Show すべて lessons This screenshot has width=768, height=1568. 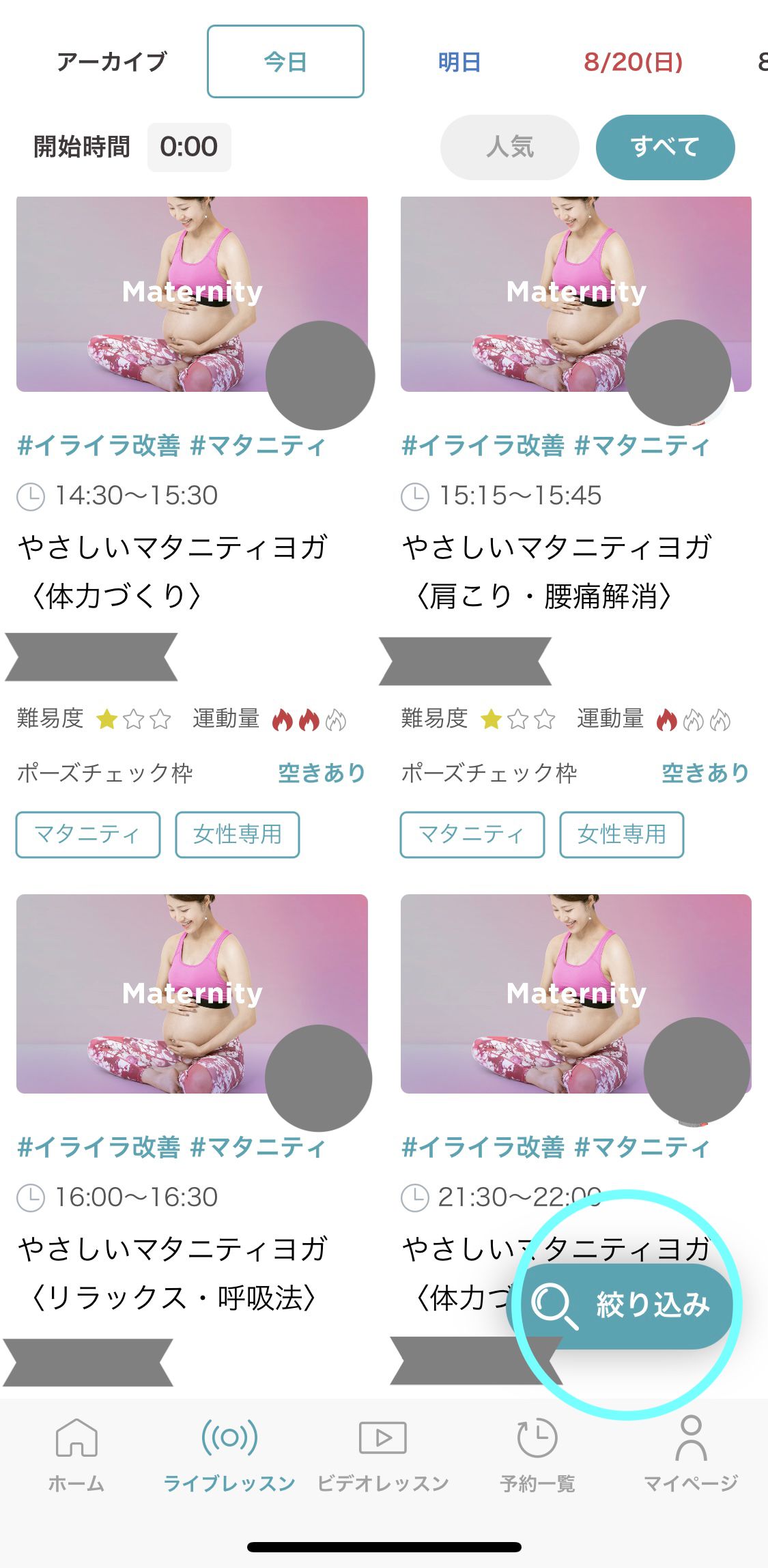coord(665,147)
